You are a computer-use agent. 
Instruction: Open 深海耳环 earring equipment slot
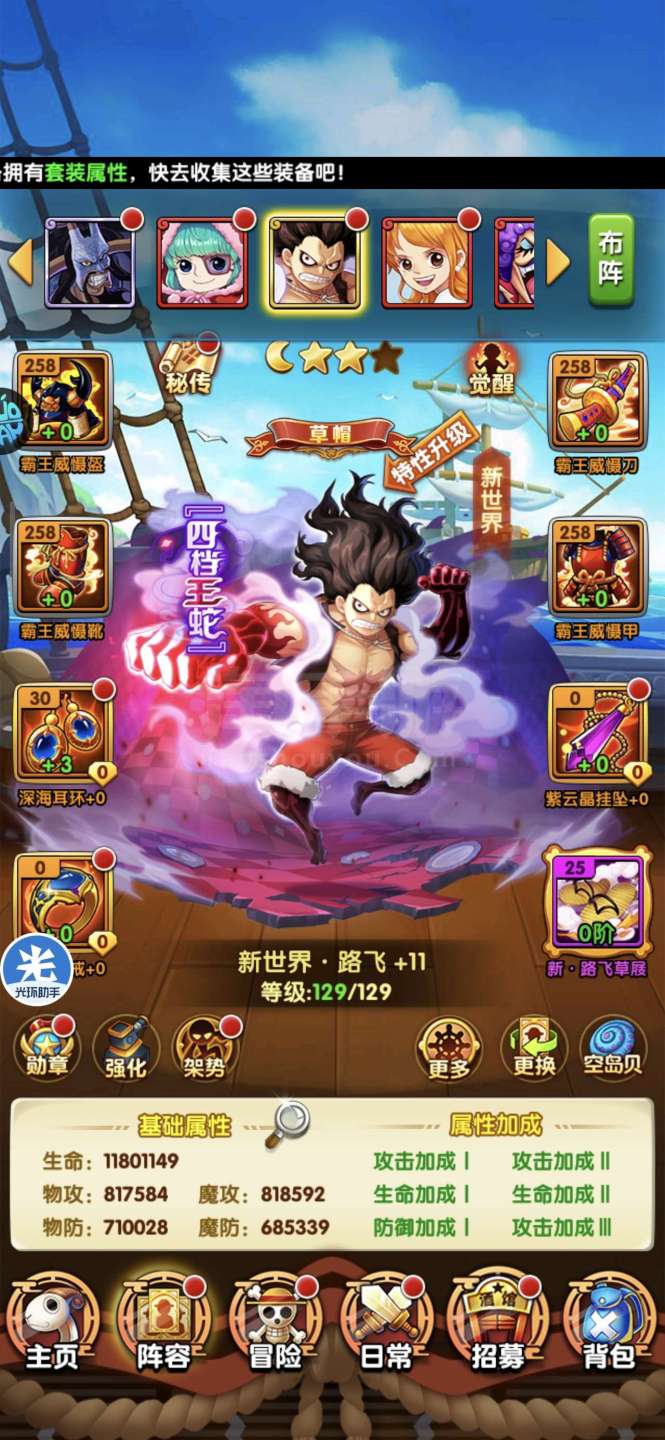click(x=63, y=732)
